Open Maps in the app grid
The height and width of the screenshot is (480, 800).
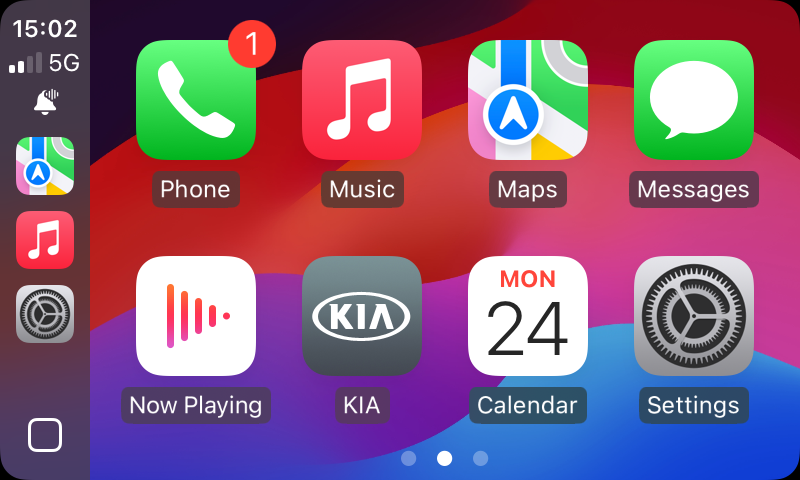tap(528, 100)
